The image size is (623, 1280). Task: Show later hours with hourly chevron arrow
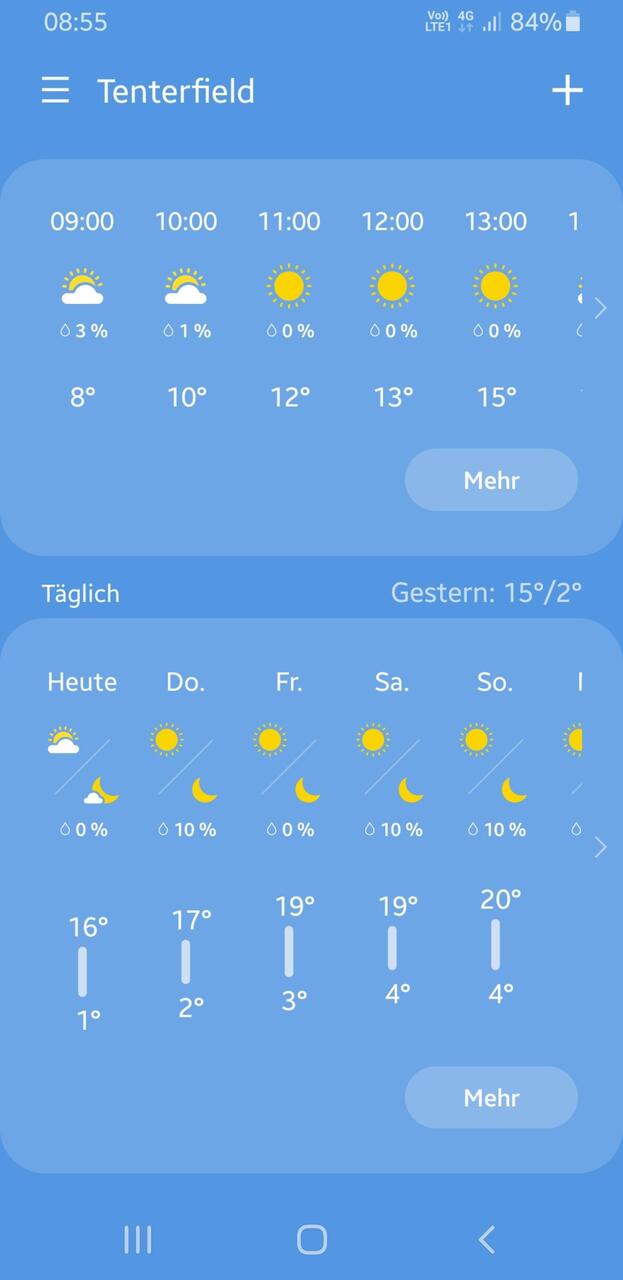[600, 308]
